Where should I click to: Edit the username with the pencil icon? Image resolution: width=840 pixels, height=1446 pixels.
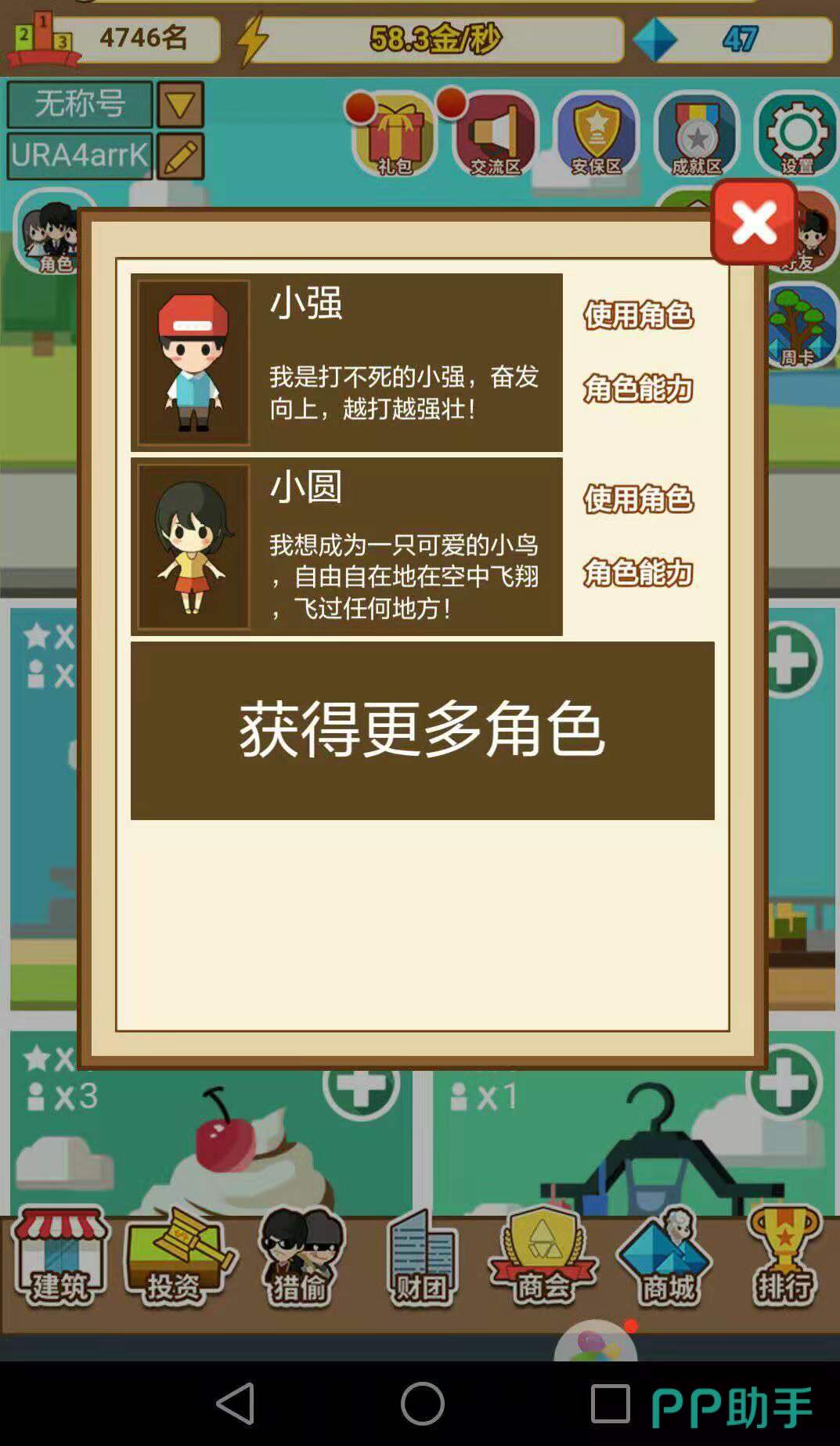point(180,156)
